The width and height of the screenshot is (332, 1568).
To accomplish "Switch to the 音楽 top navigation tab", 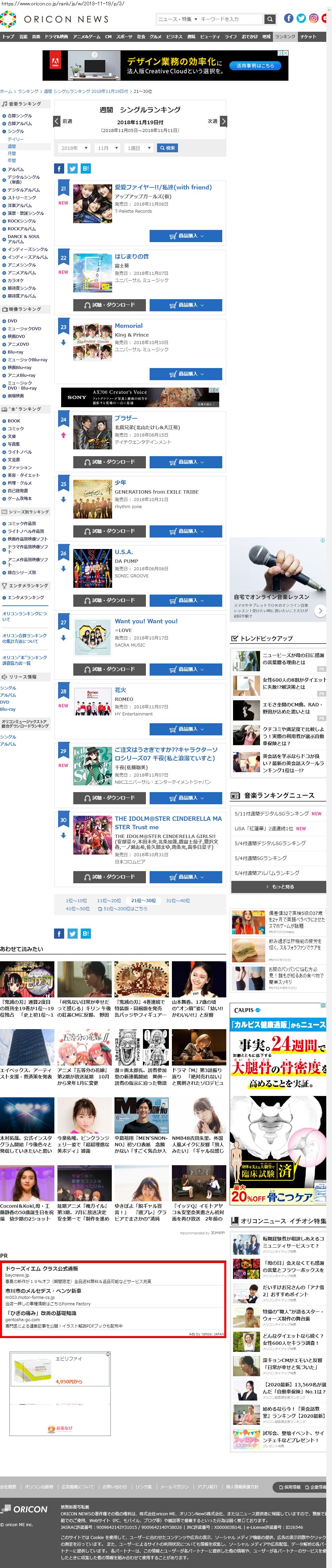I will pos(36,36).
